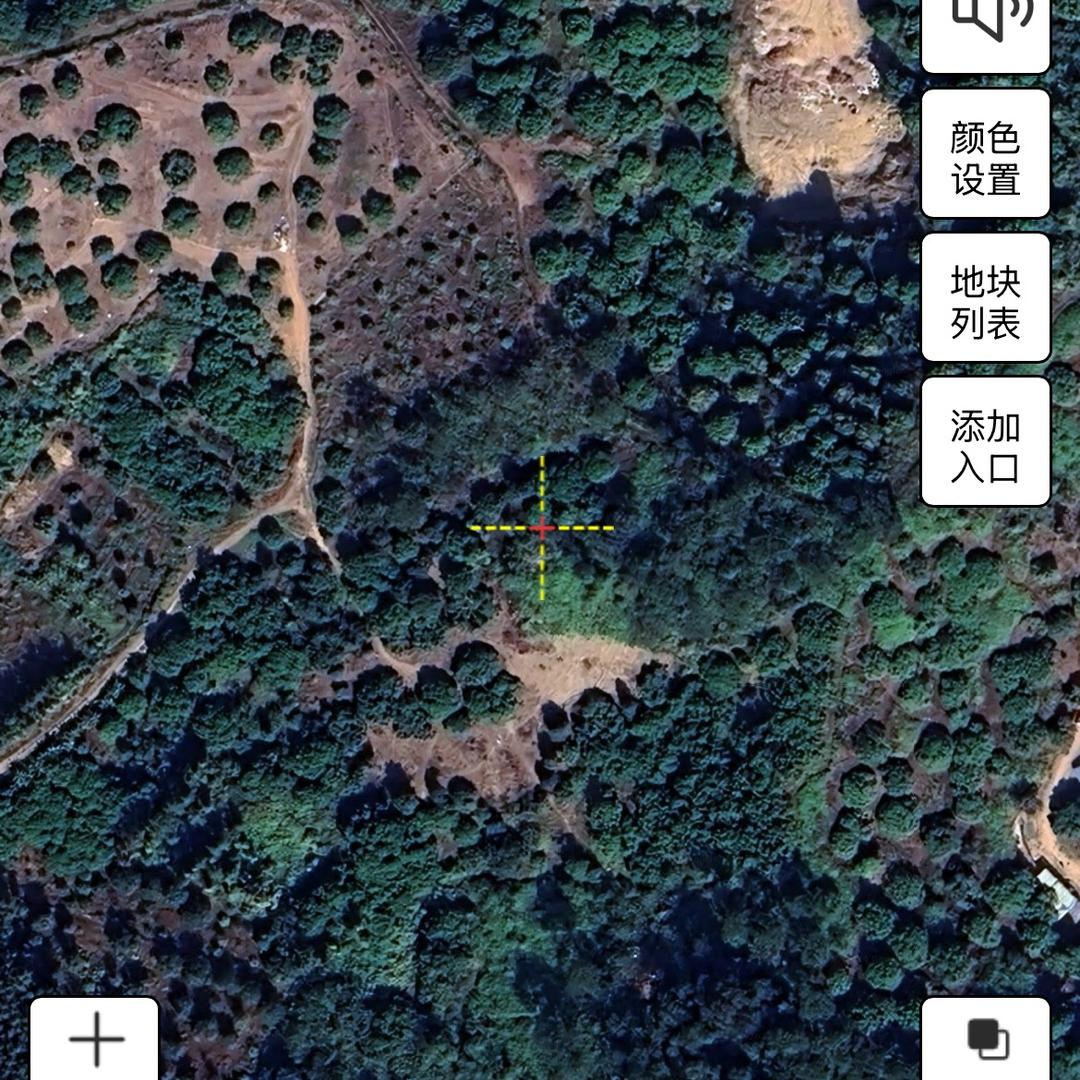Tap 添加入口 to add an entrance

(x=985, y=442)
